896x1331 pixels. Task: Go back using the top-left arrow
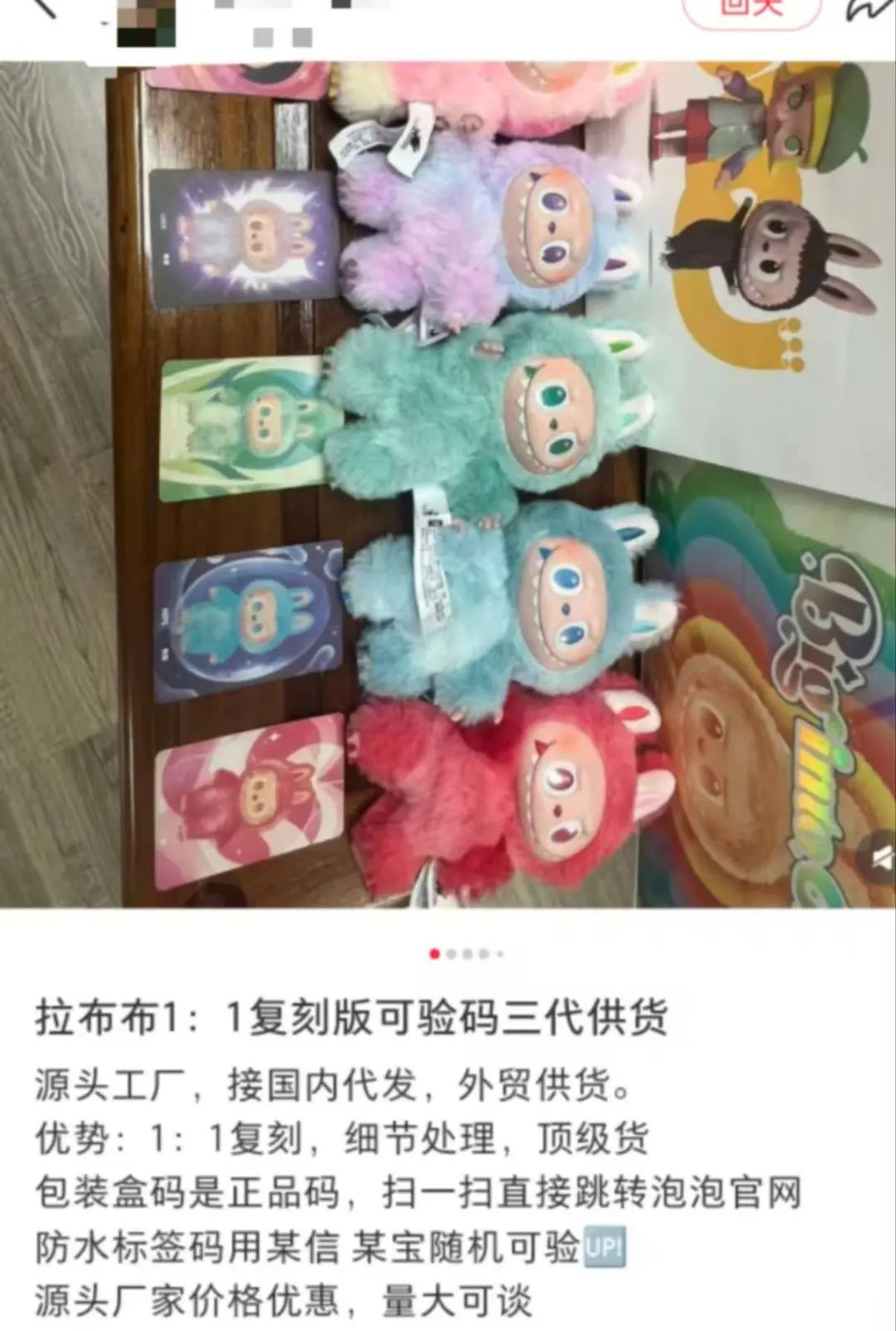(41, 7)
